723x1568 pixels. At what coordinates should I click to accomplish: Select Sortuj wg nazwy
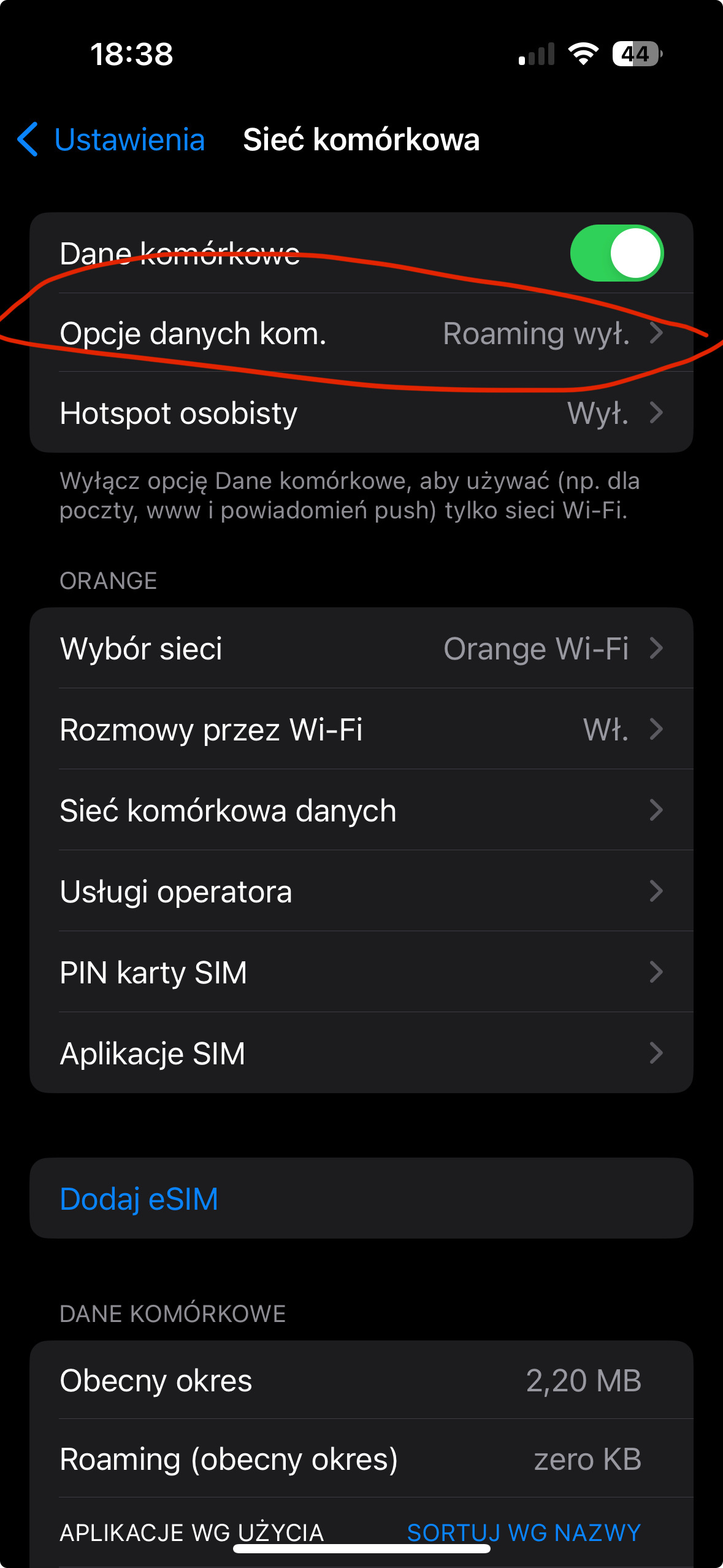tap(524, 1532)
